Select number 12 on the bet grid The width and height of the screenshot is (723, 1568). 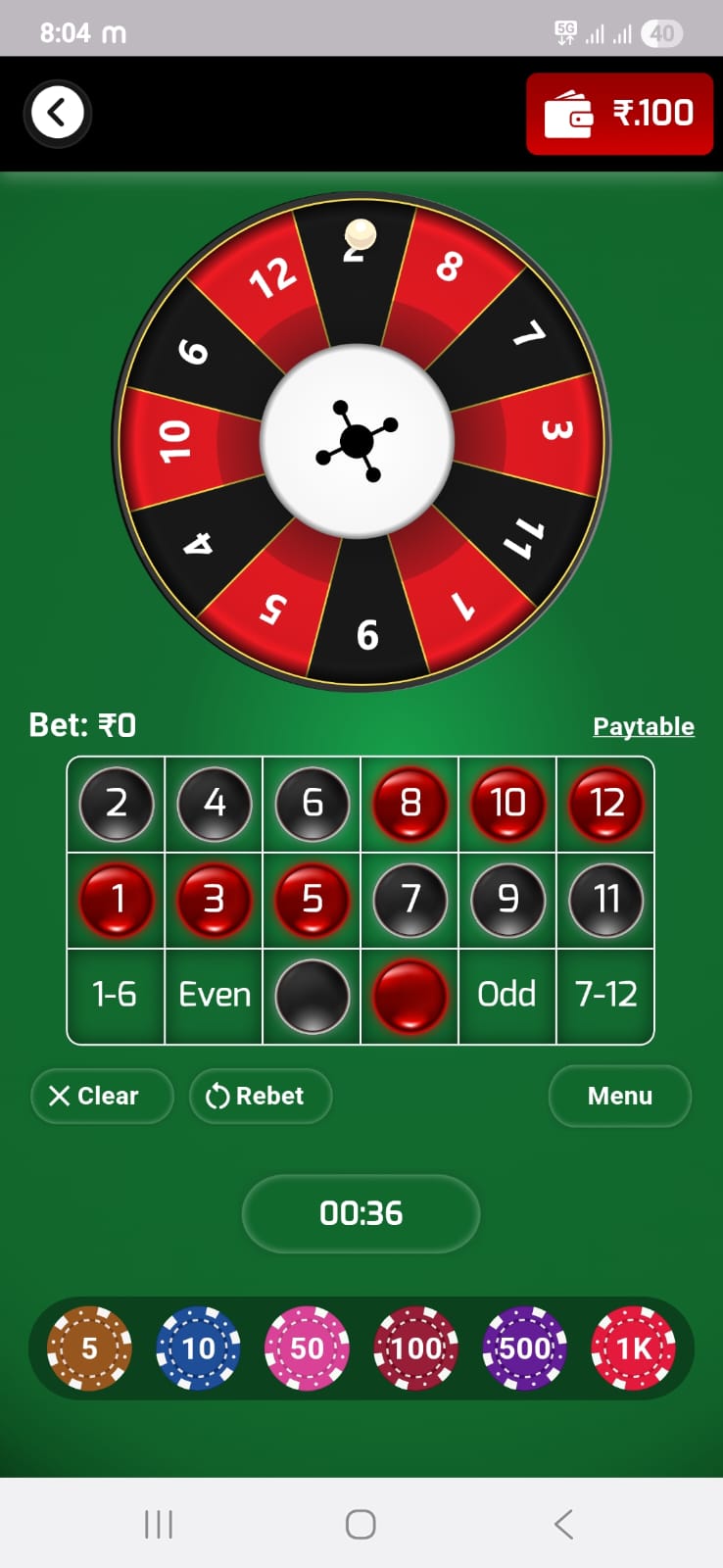coord(605,805)
